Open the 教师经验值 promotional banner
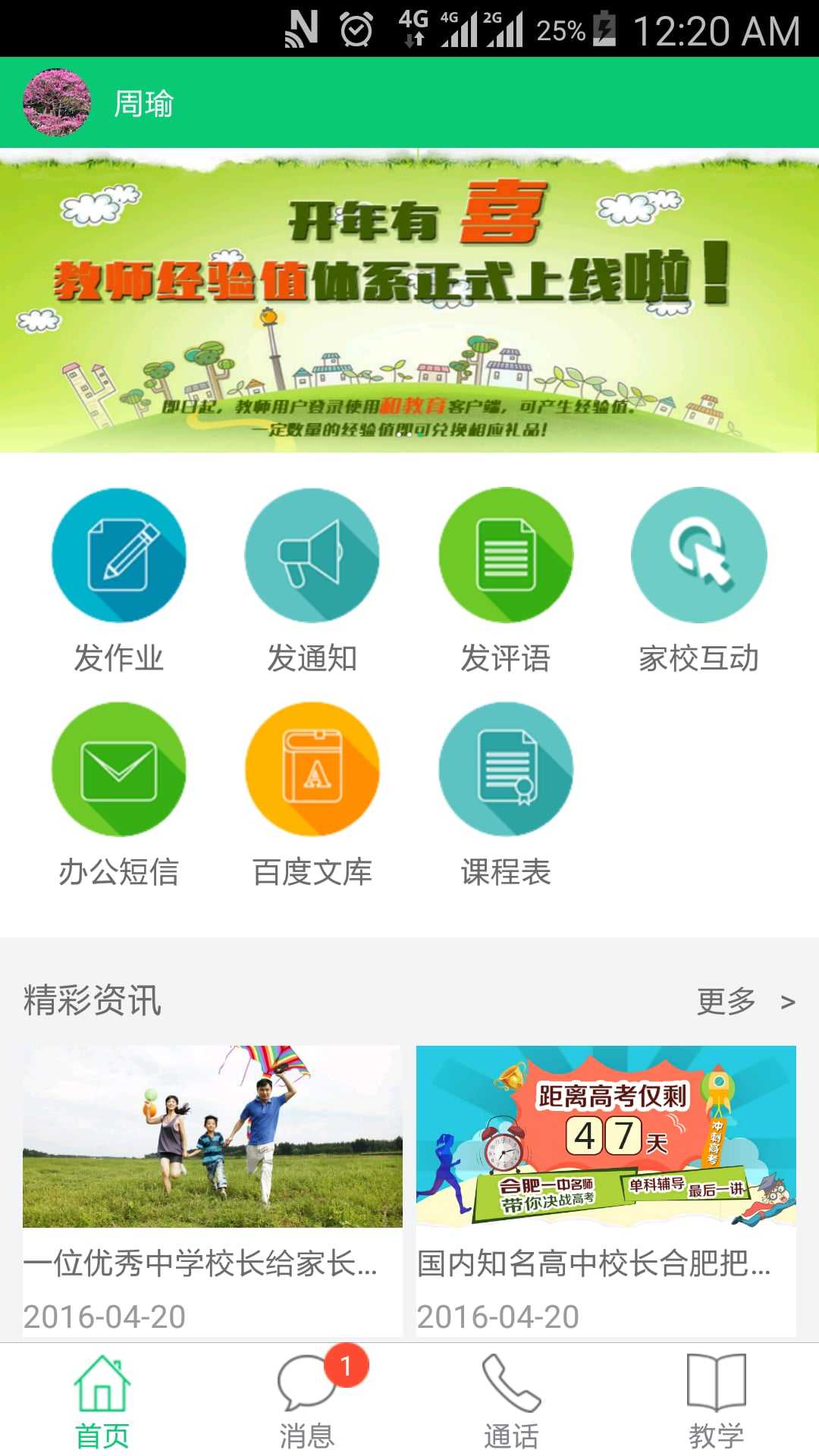Screen dimensions: 819x1456 (409, 300)
